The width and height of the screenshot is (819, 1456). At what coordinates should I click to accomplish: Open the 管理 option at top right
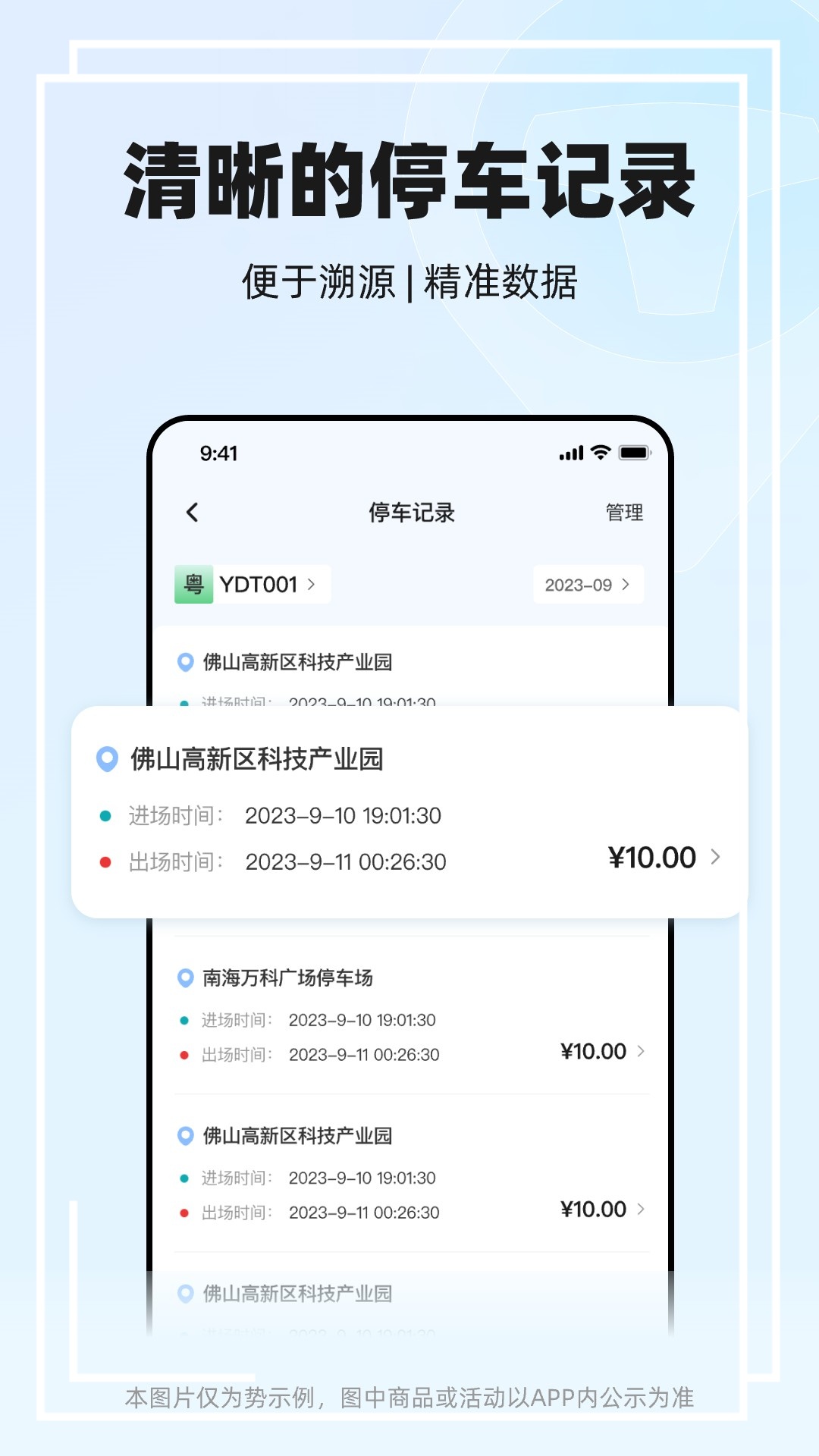[x=623, y=512]
